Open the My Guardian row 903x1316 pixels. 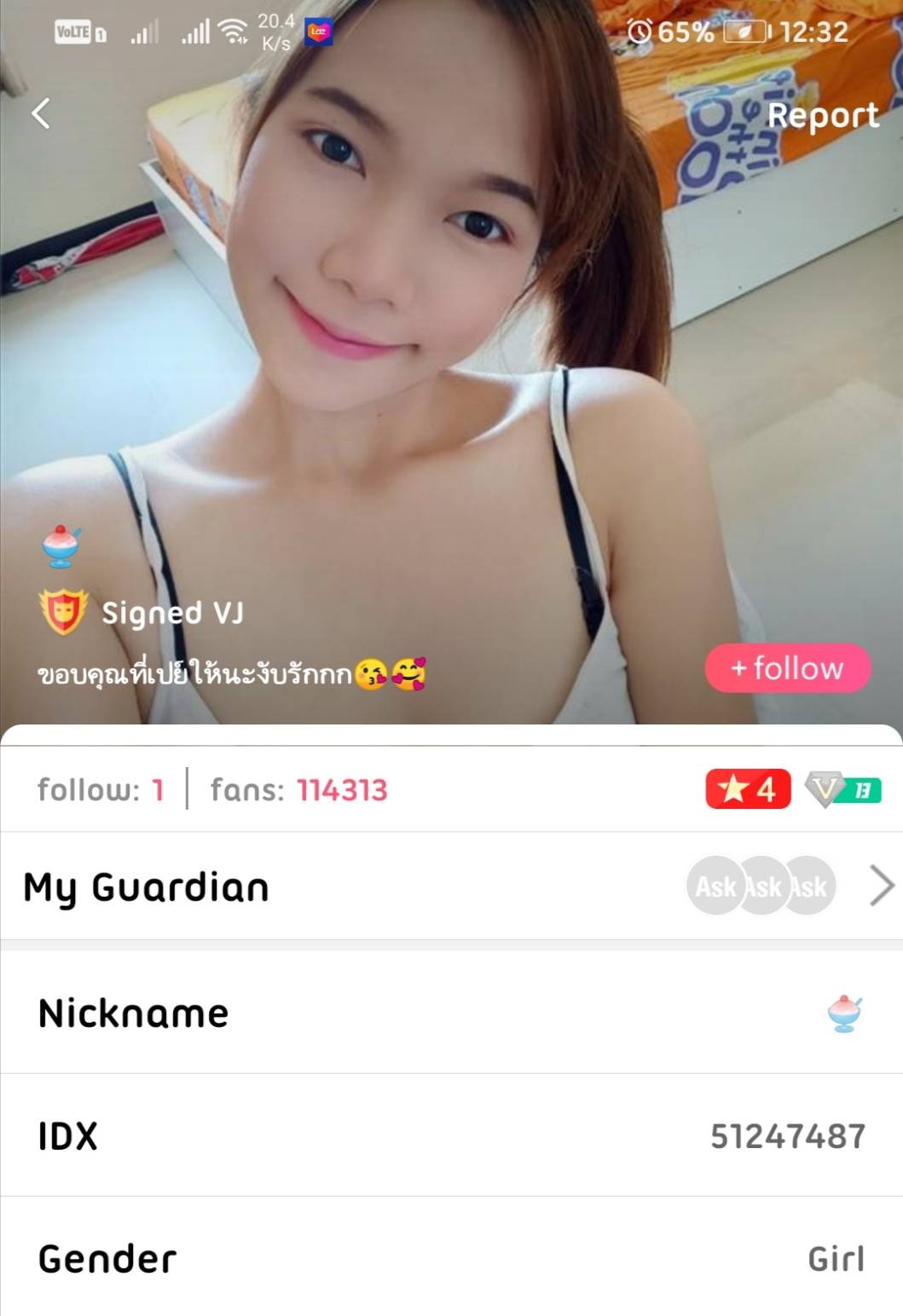pos(451,886)
